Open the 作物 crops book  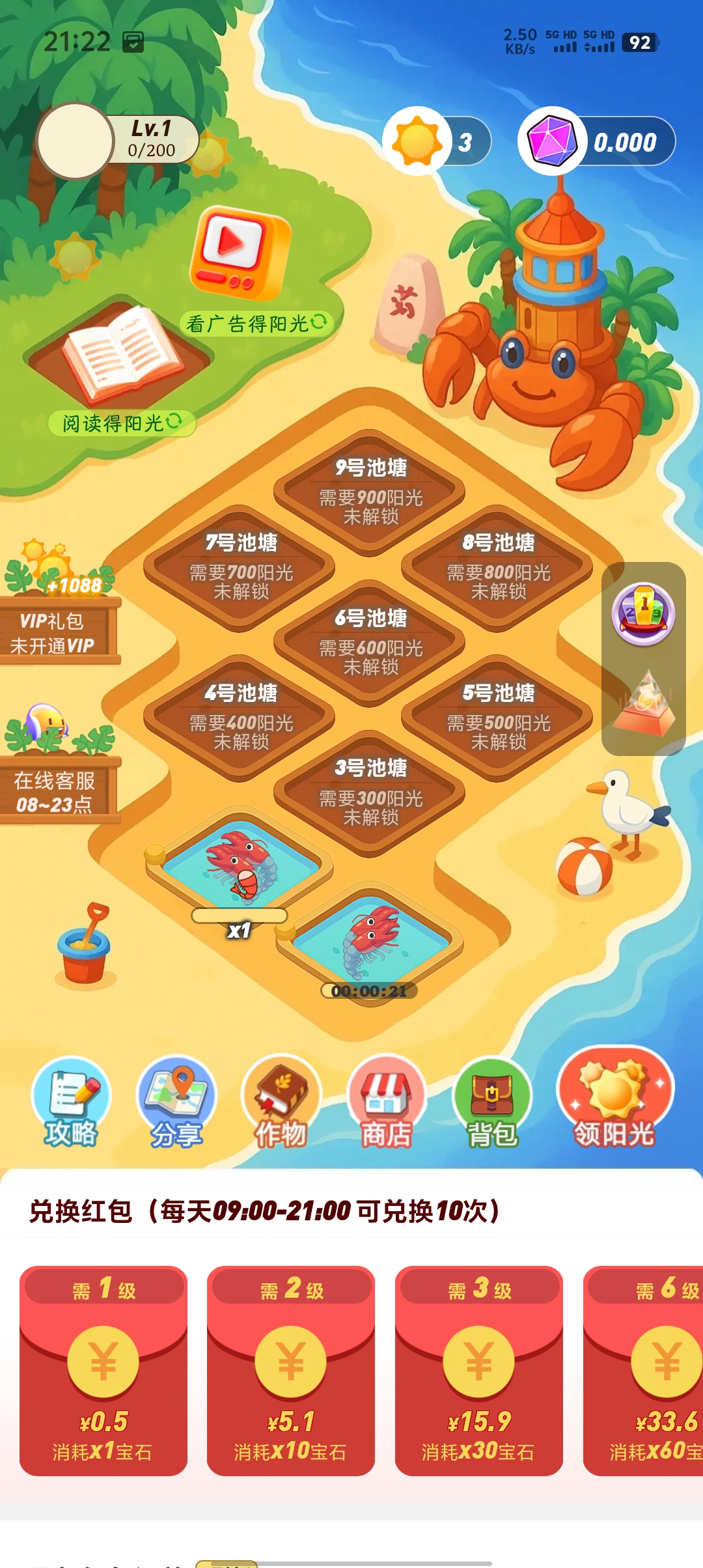[281, 1102]
